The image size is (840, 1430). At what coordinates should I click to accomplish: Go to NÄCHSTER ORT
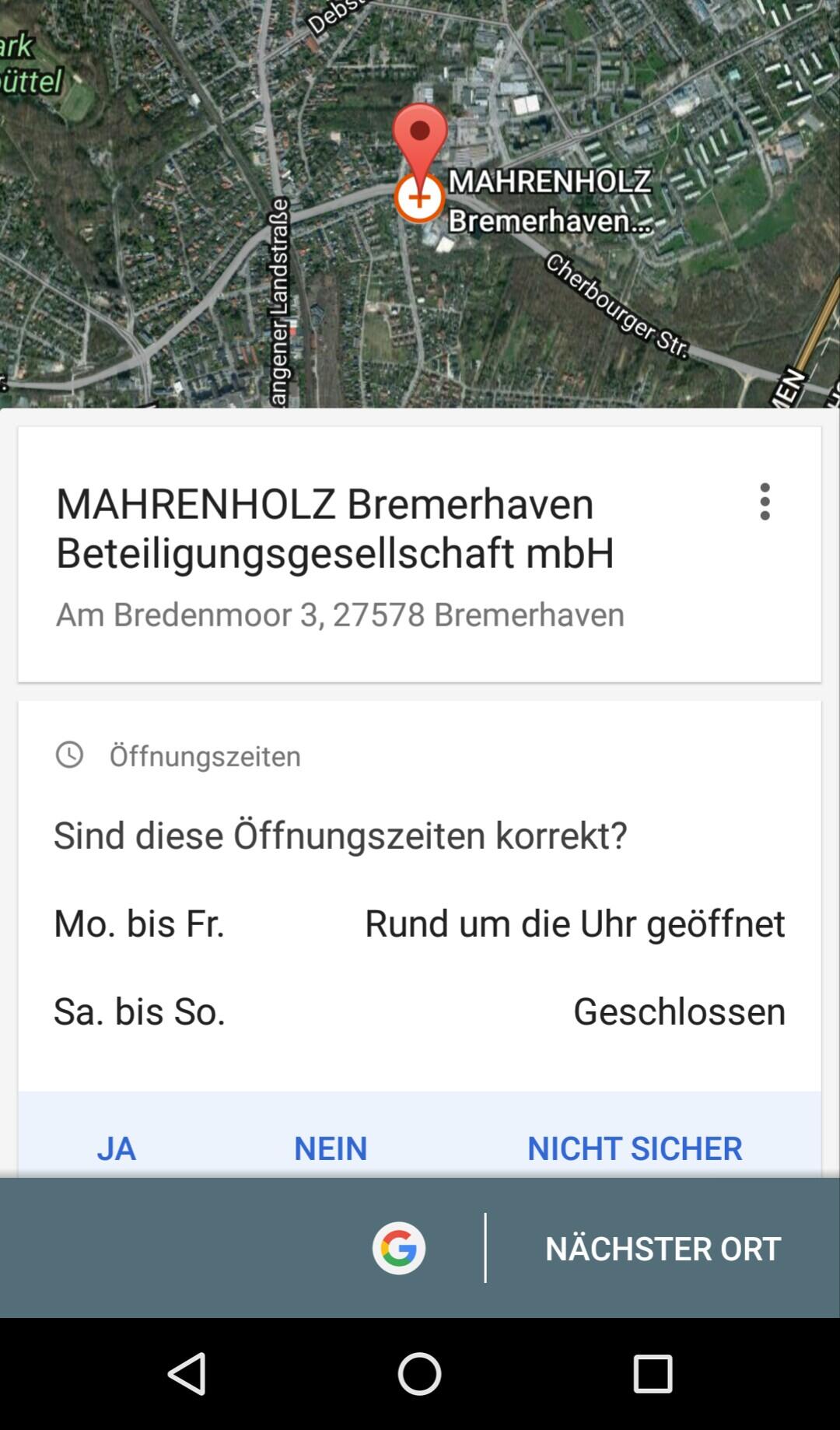tap(663, 1248)
